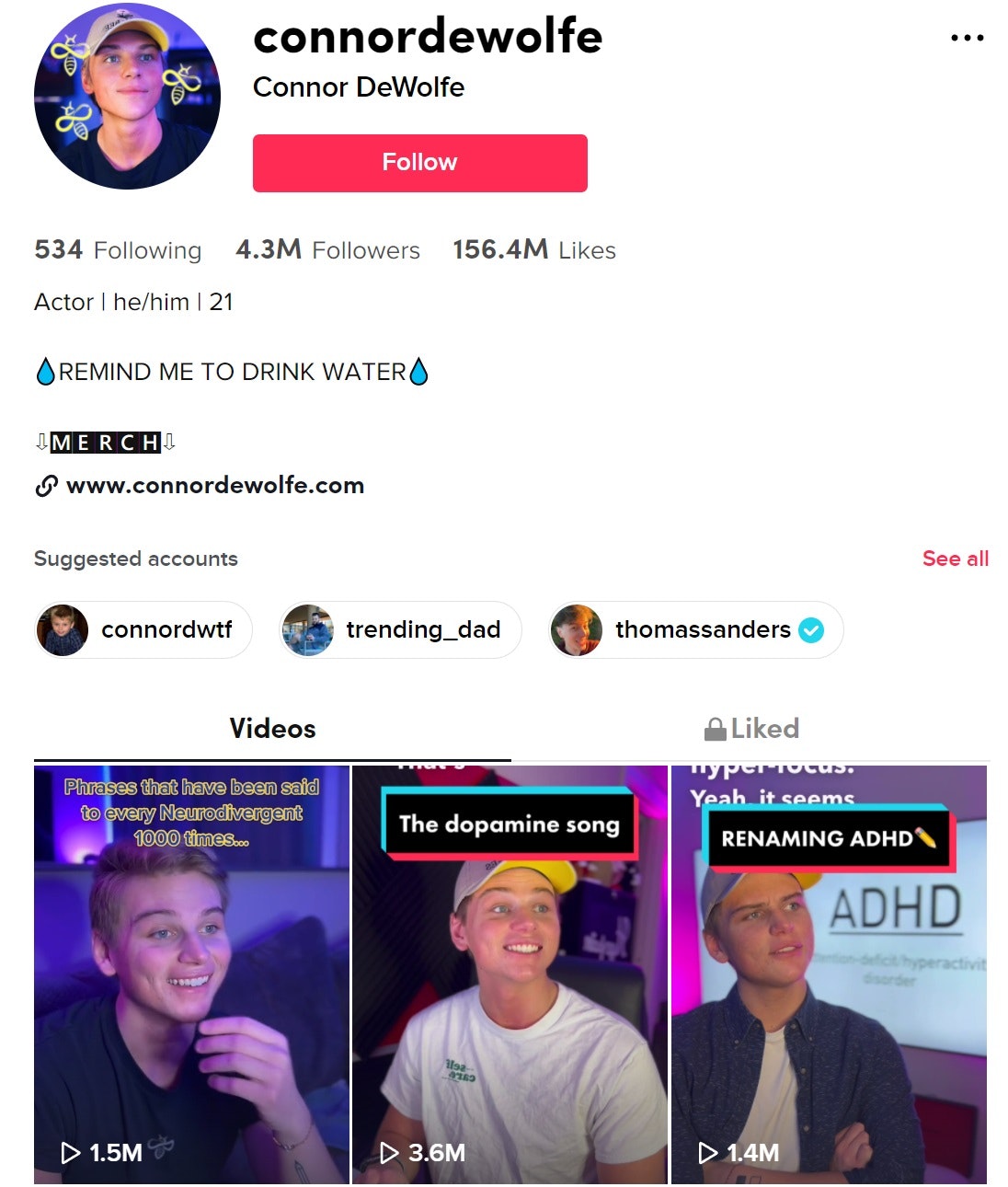Play the Neurodivergent phrases video
The image size is (1008, 1187).
pyautogui.click(x=191, y=975)
